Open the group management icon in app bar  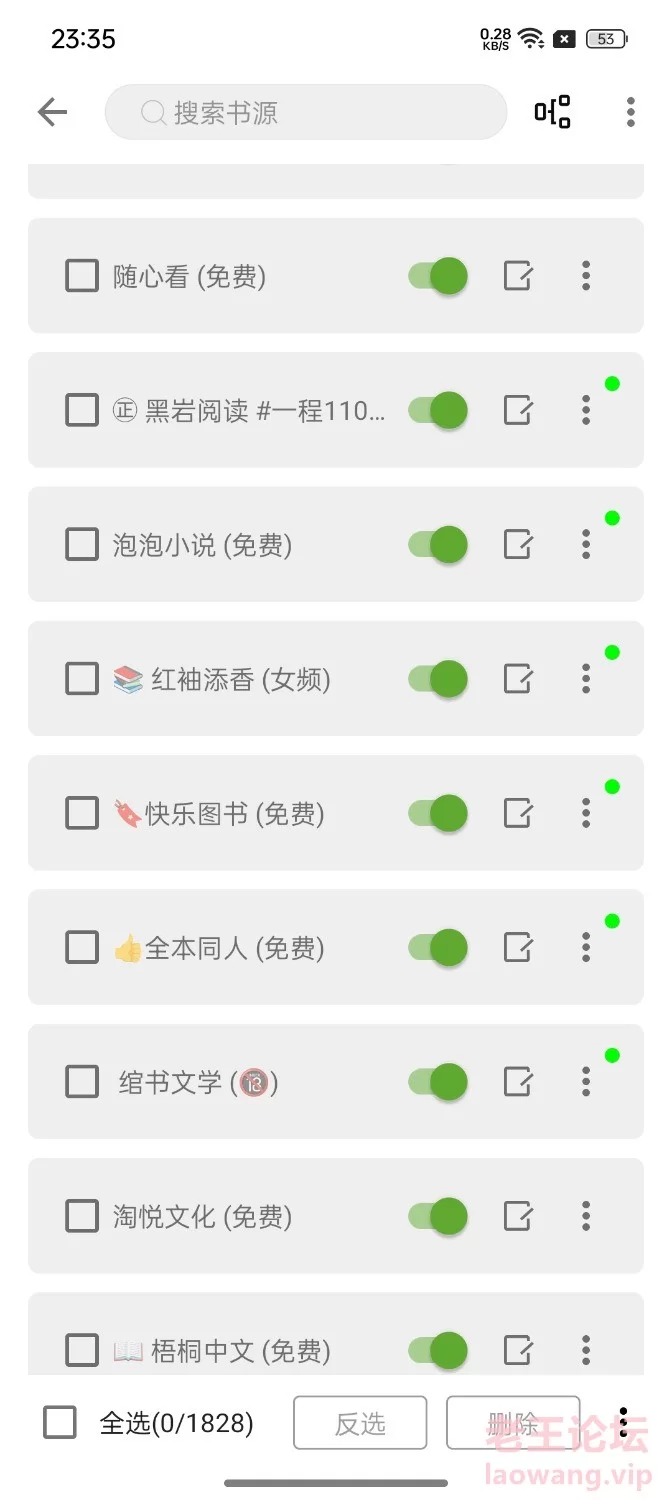[x=552, y=112]
